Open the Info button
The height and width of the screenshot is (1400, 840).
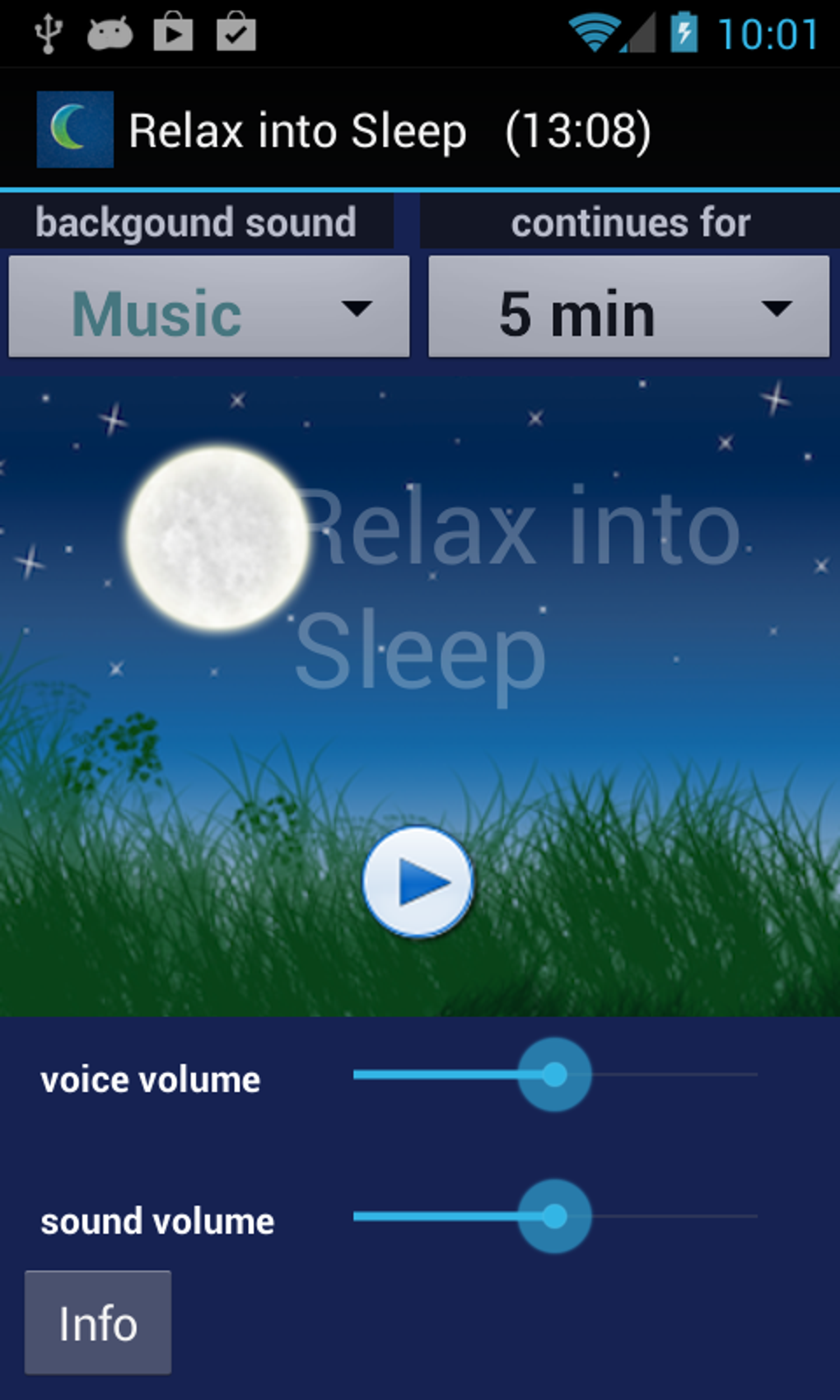[x=98, y=1323]
